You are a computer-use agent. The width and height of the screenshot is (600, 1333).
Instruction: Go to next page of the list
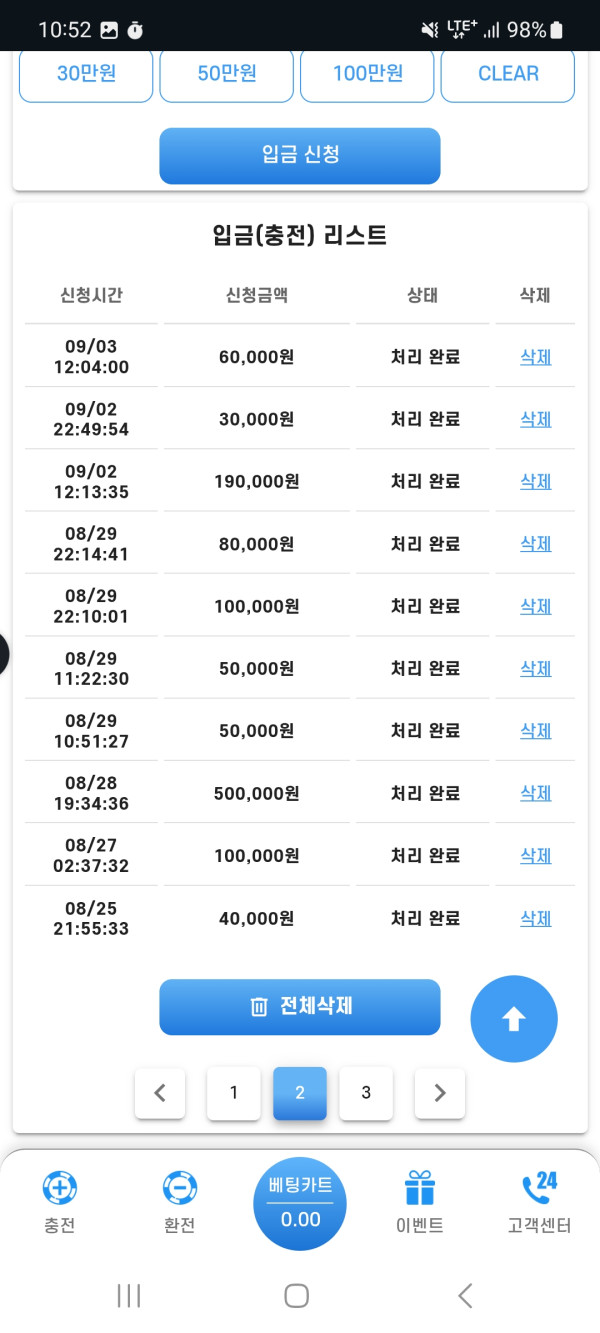pos(440,1093)
